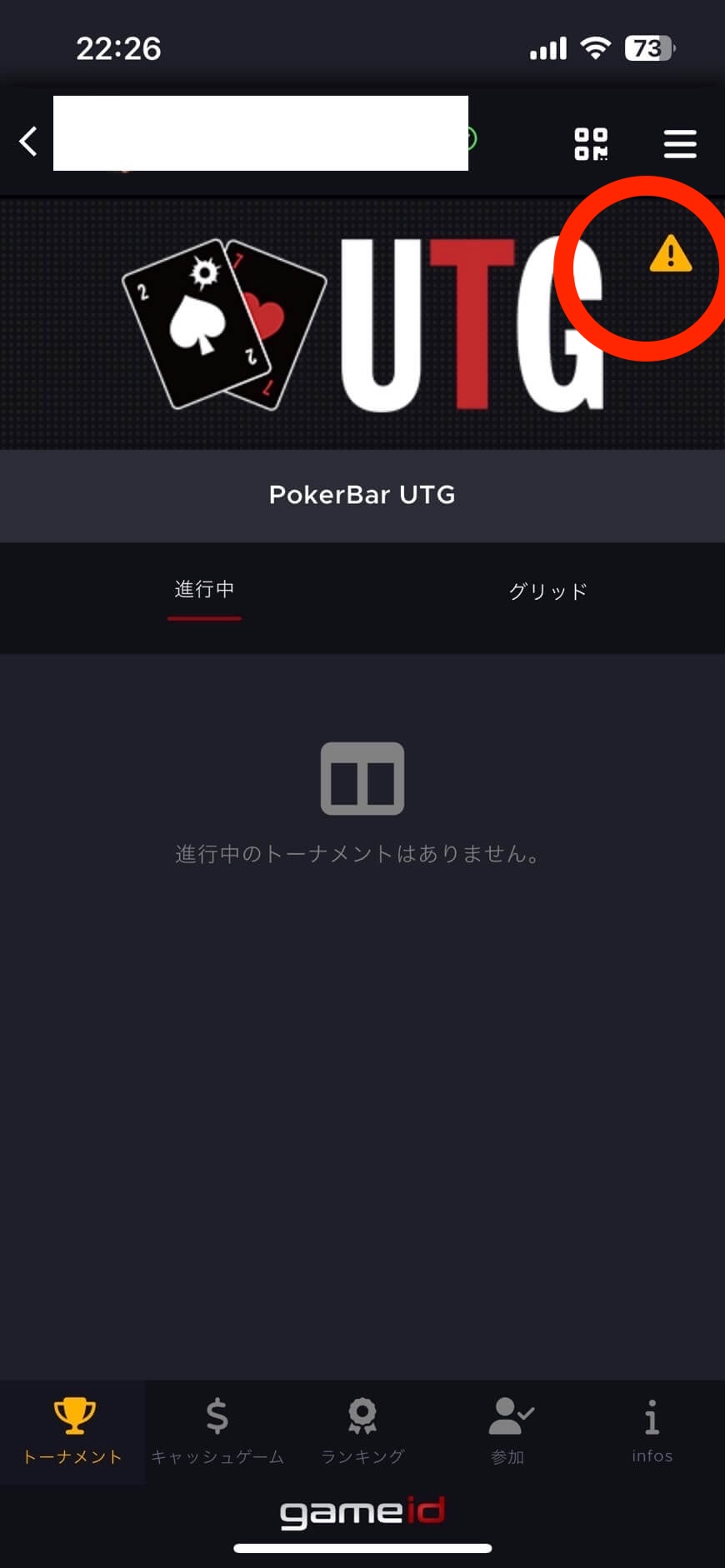Open the QR code scanner icon
This screenshot has width=725, height=1568.
(591, 144)
